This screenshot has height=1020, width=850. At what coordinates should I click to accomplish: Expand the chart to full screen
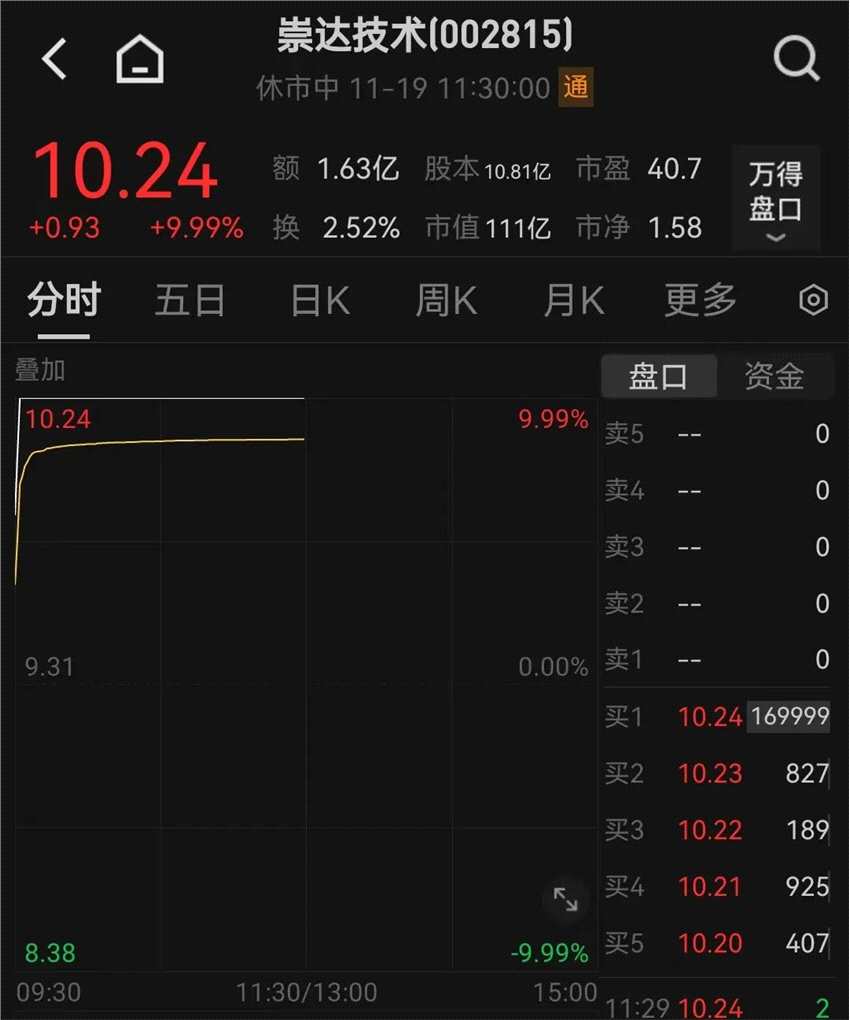(x=566, y=899)
